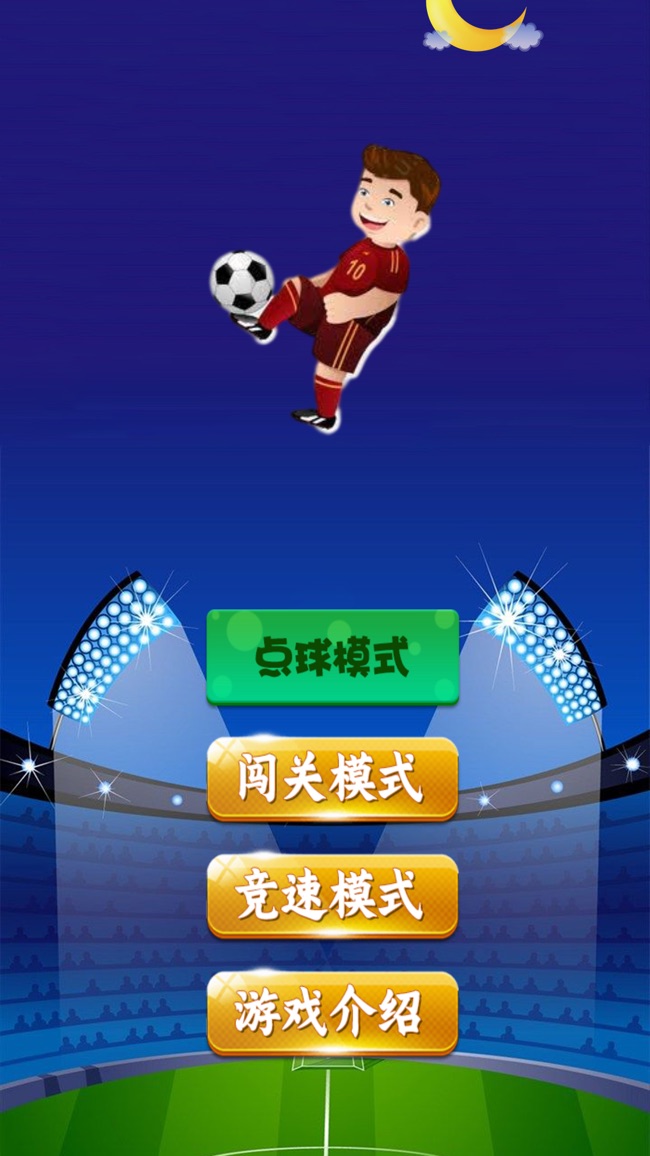Image resolution: width=650 pixels, height=1156 pixels.
Task: Open the 竞速模式 speed mode
Action: pyautogui.click(x=332, y=896)
